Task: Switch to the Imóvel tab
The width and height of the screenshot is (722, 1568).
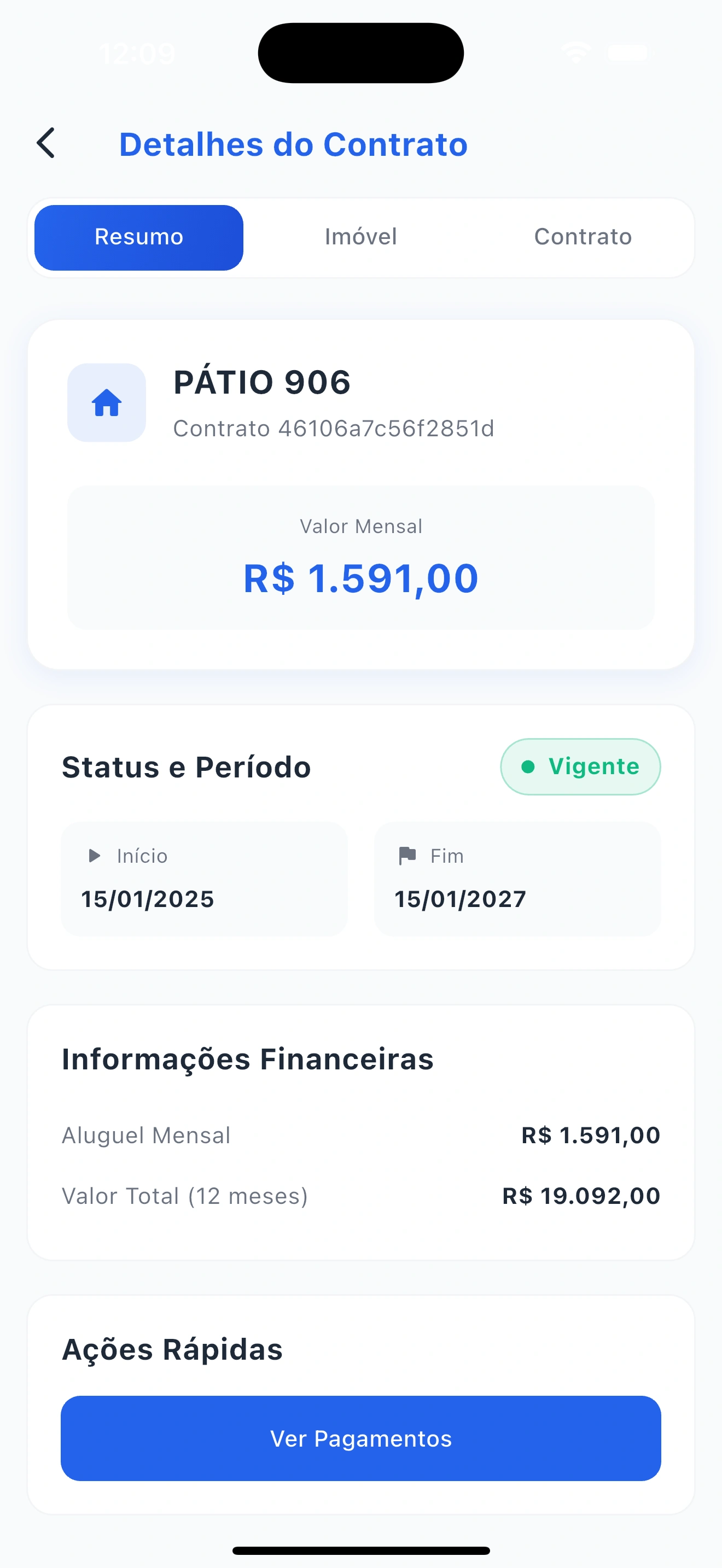Action: pyautogui.click(x=360, y=237)
